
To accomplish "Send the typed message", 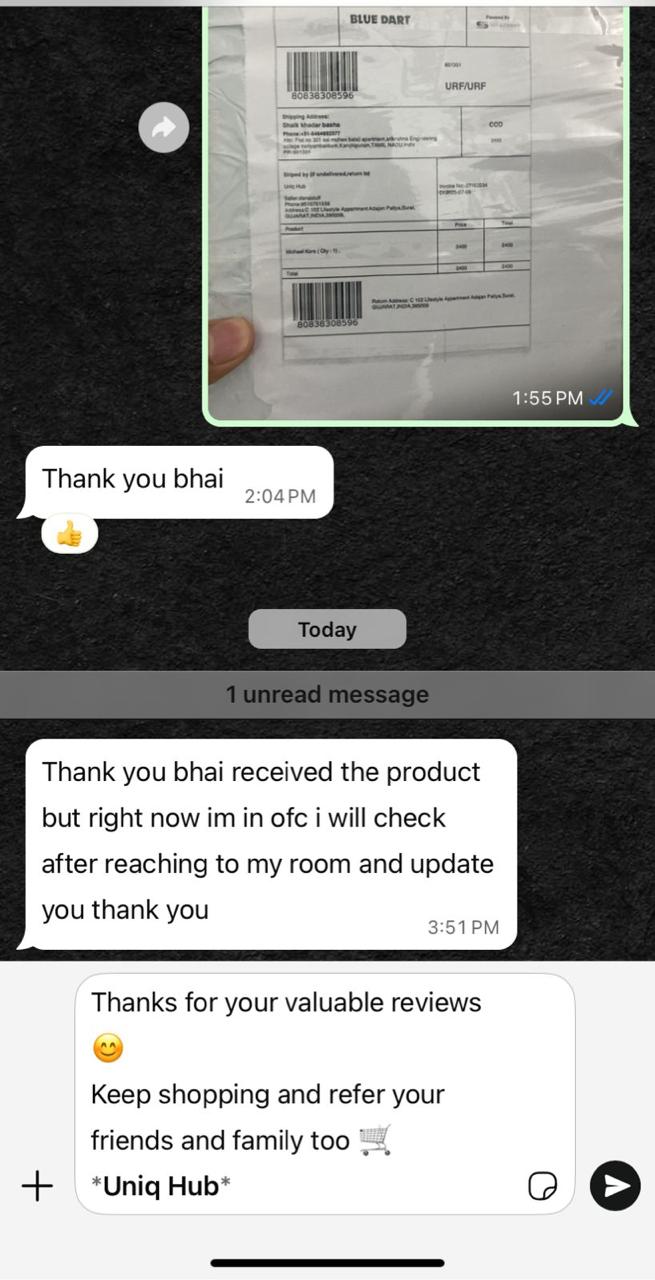I will coord(615,1186).
